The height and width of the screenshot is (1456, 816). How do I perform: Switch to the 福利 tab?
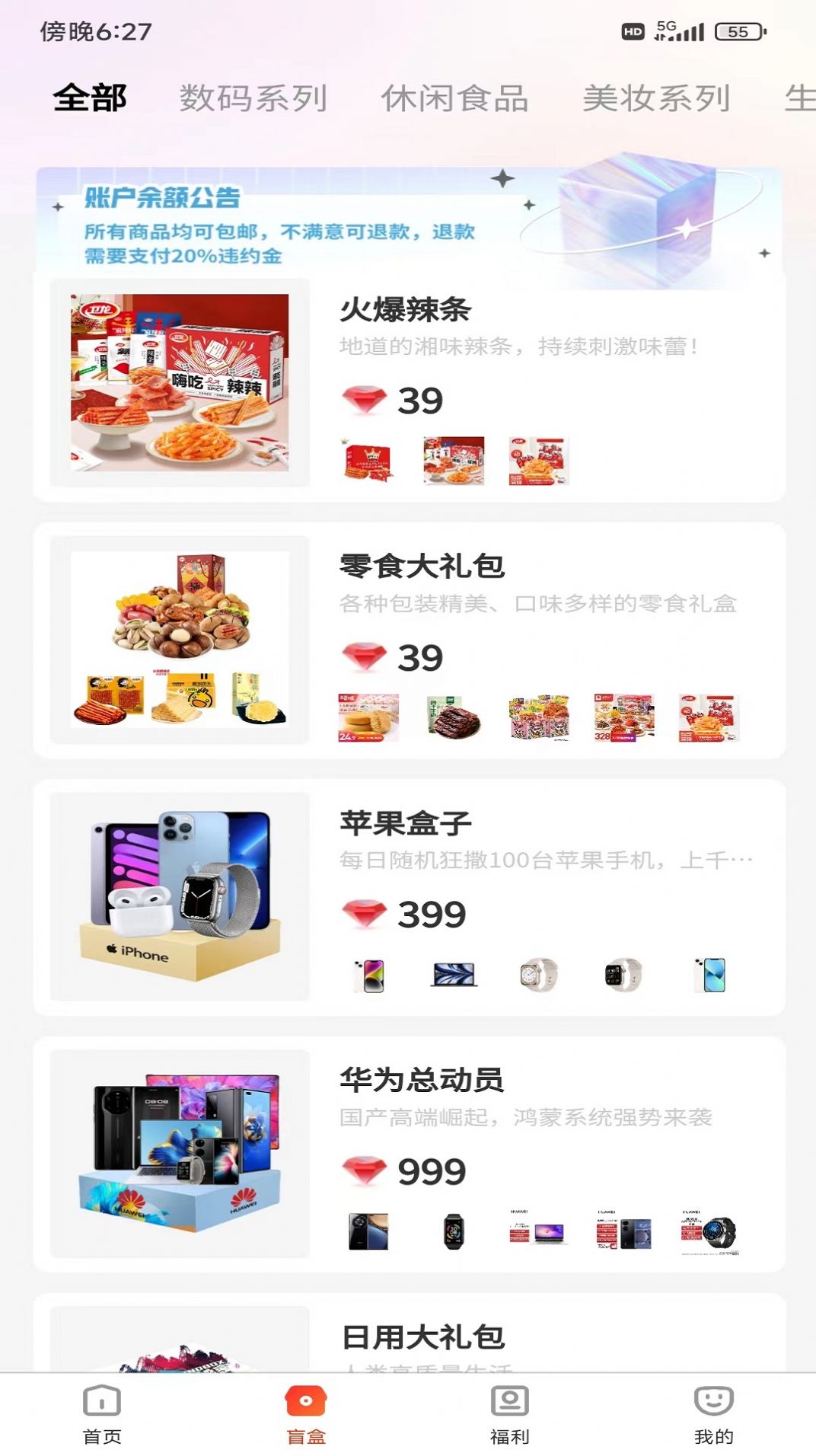pos(510,1413)
